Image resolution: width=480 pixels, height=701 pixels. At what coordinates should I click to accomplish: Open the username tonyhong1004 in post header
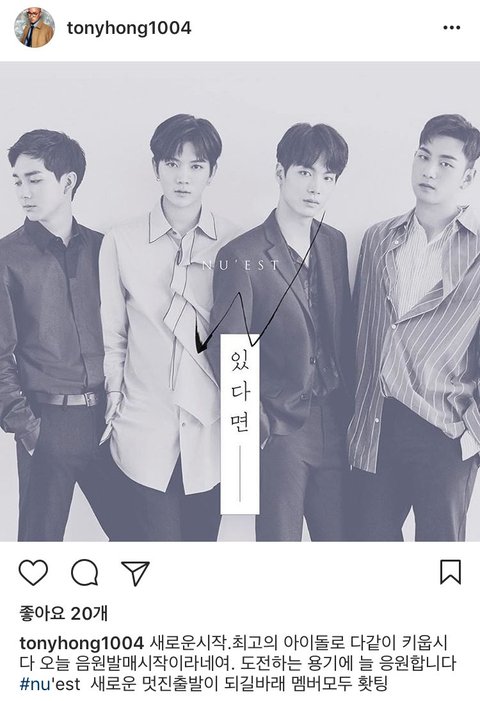(x=129, y=28)
